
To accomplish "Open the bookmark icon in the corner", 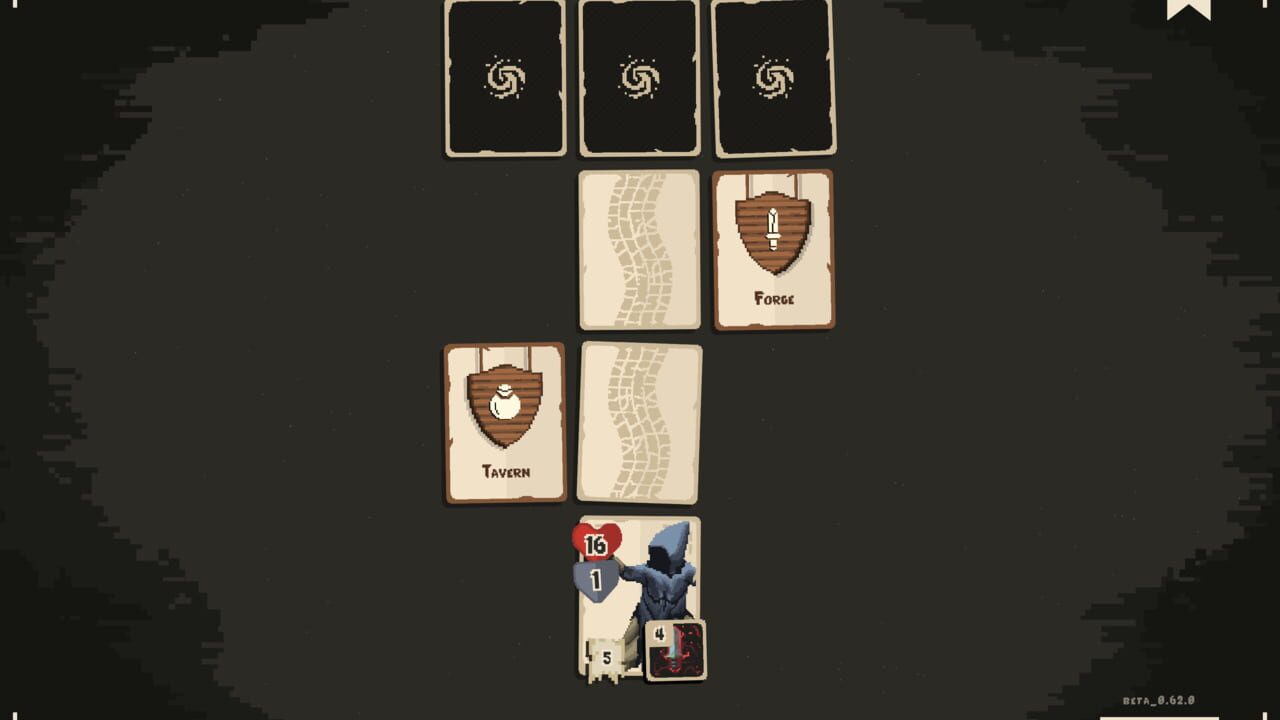I will tap(1188, 9).
